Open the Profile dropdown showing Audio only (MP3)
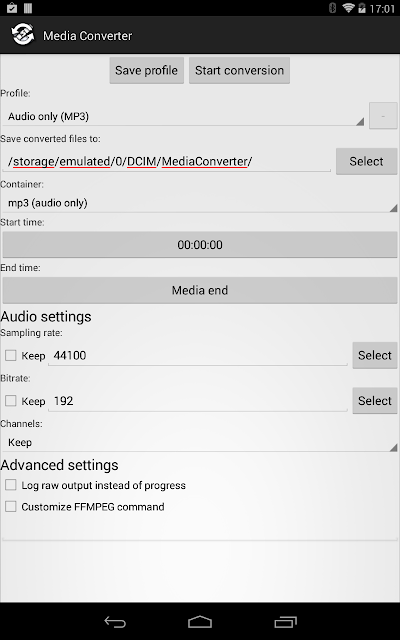400x640 pixels. point(182,116)
